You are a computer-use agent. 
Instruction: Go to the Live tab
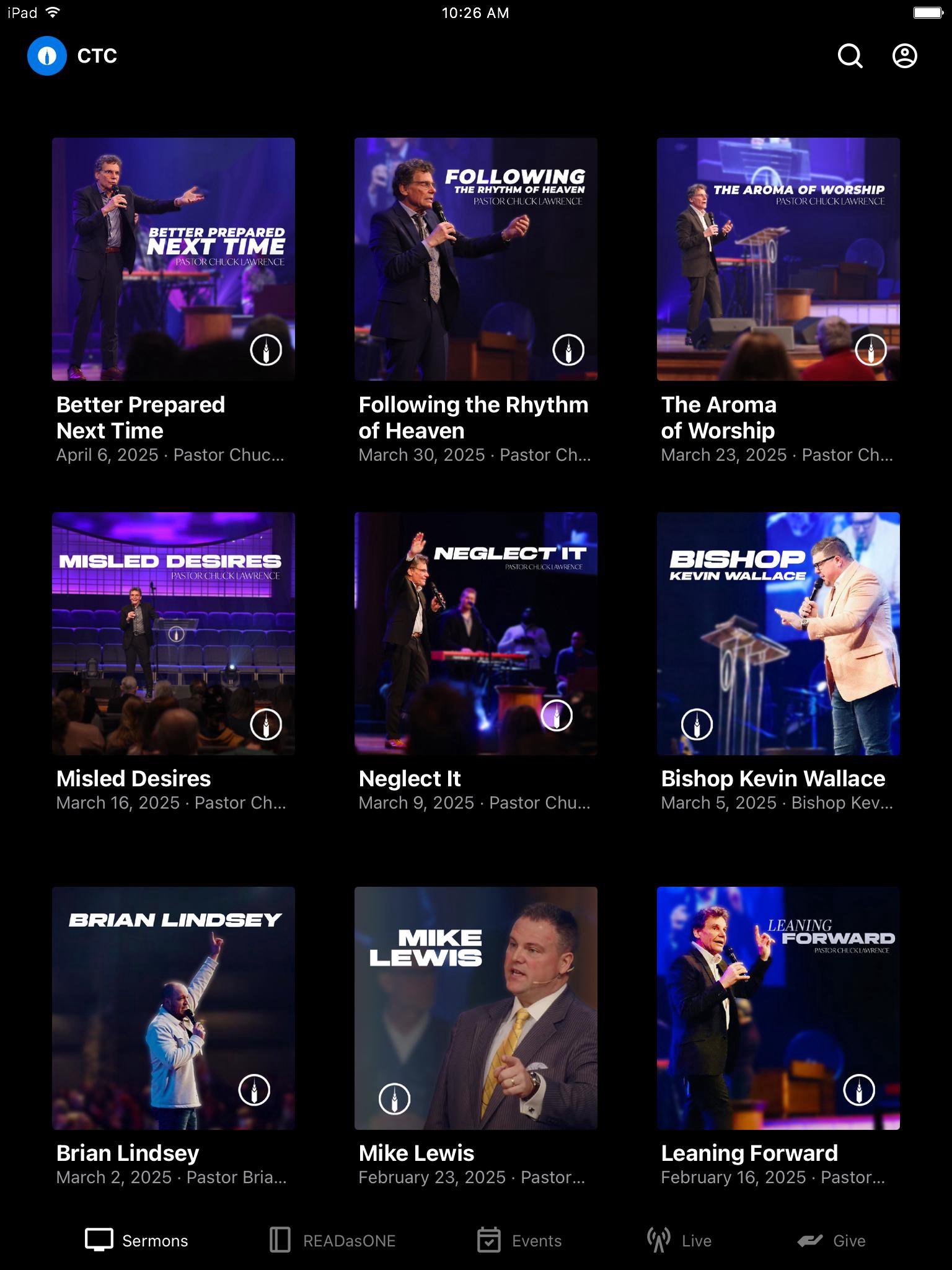pos(679,1240)
